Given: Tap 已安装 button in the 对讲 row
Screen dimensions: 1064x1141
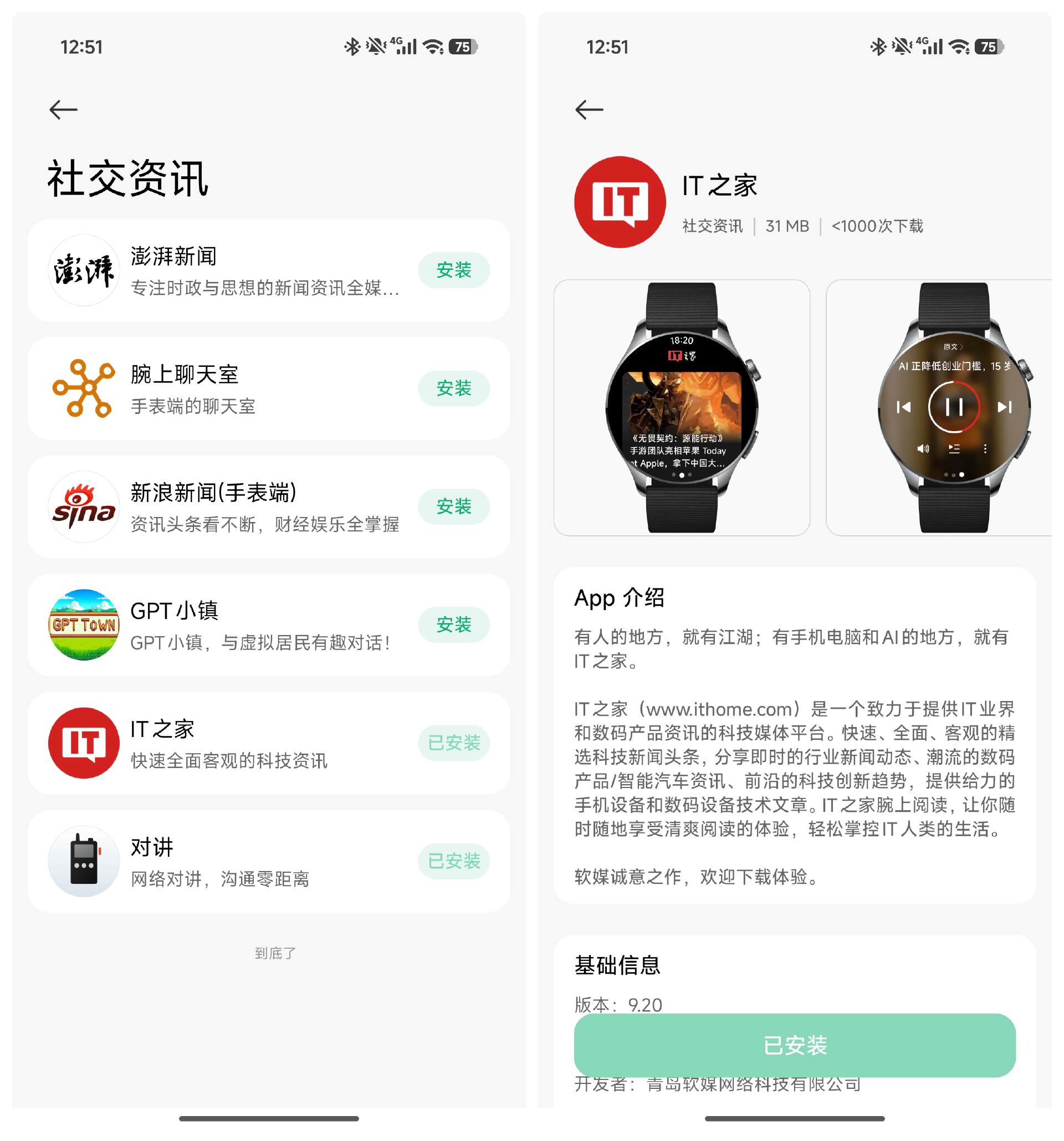Looking at the screenshot, I should 453,861.
